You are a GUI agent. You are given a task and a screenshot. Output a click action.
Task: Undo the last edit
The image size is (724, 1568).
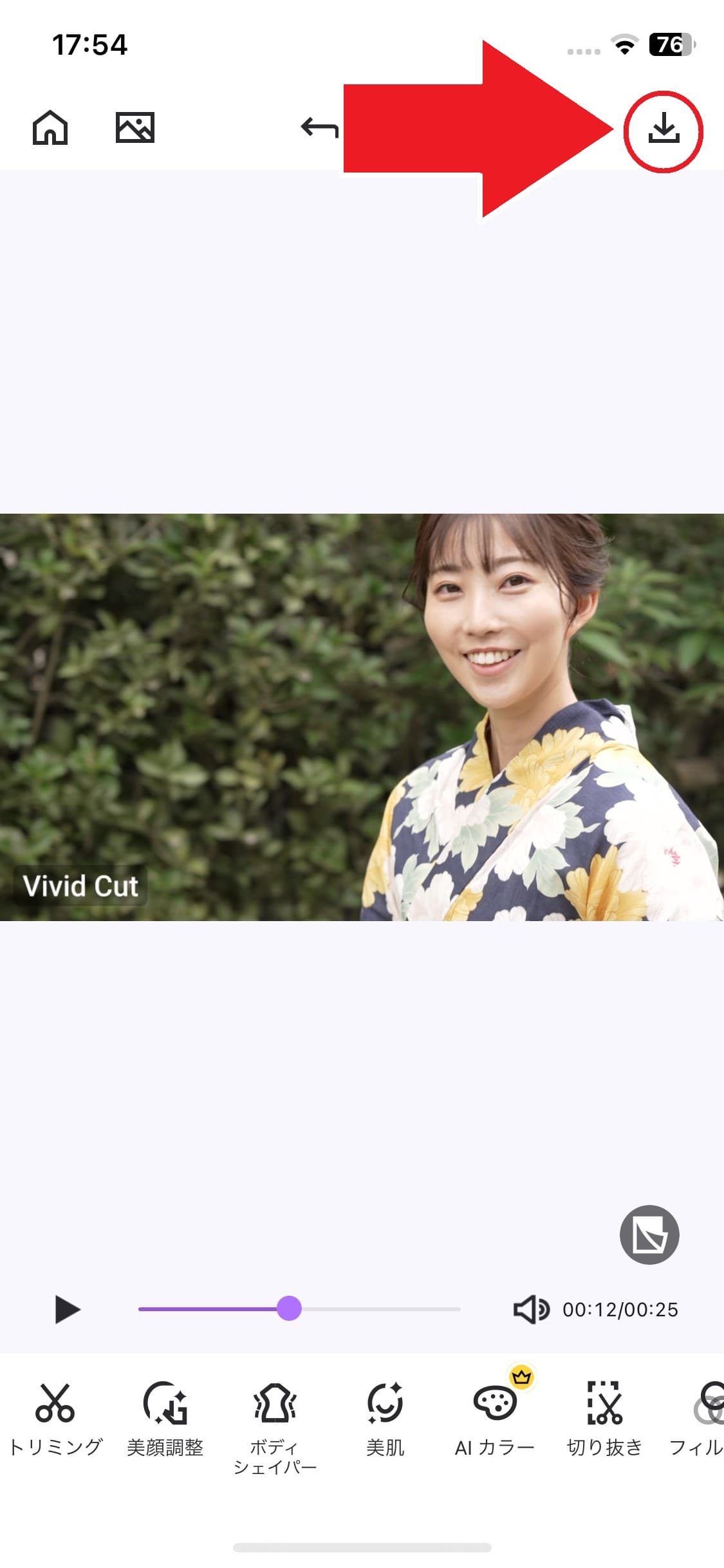(319, 127)
